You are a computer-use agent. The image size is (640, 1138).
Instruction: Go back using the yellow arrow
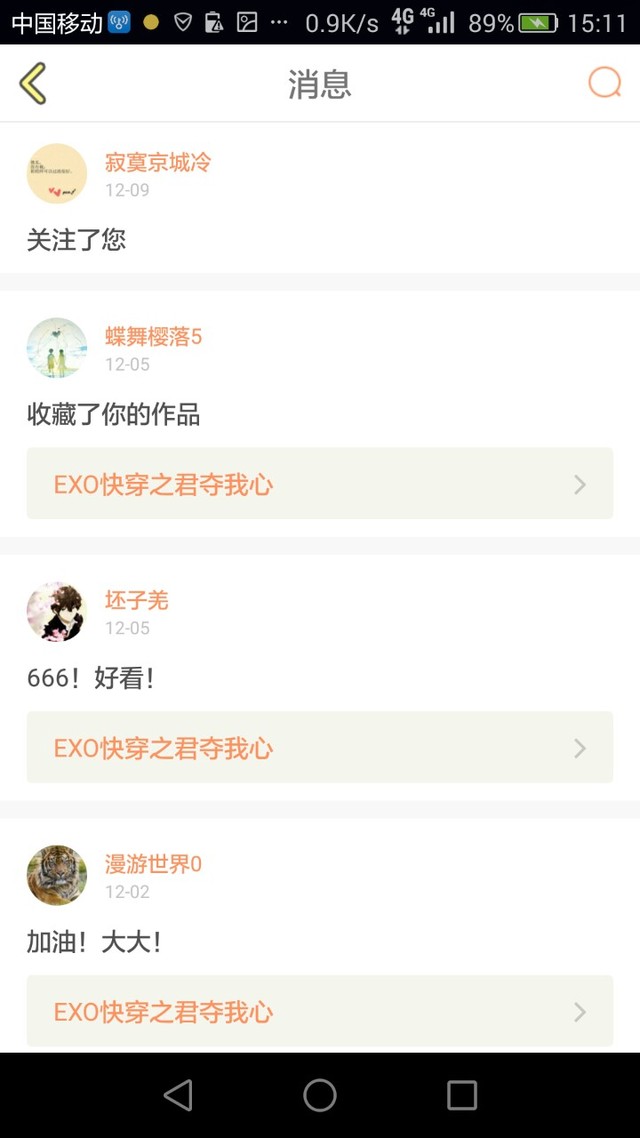tap(33, 83)
